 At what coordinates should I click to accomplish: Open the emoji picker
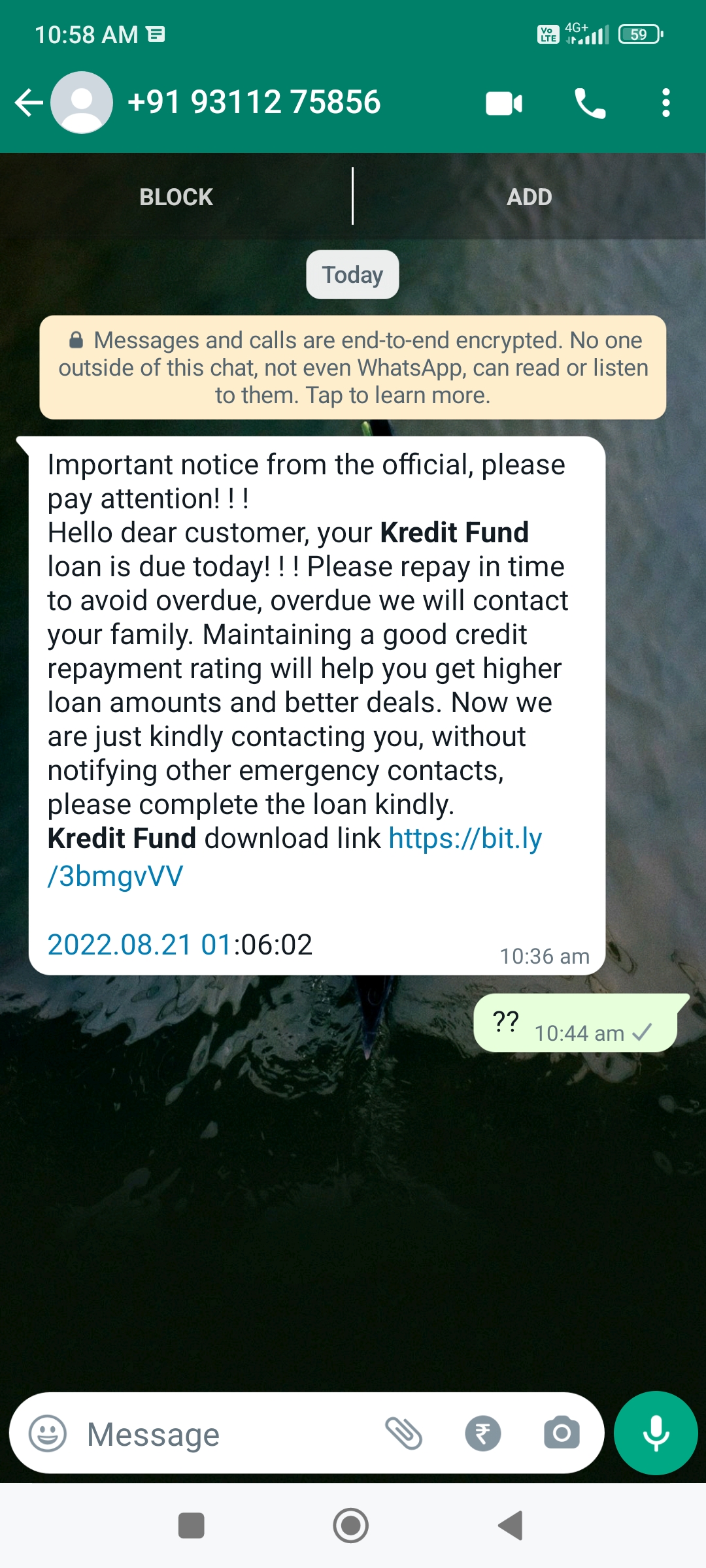click(48, 1434)
